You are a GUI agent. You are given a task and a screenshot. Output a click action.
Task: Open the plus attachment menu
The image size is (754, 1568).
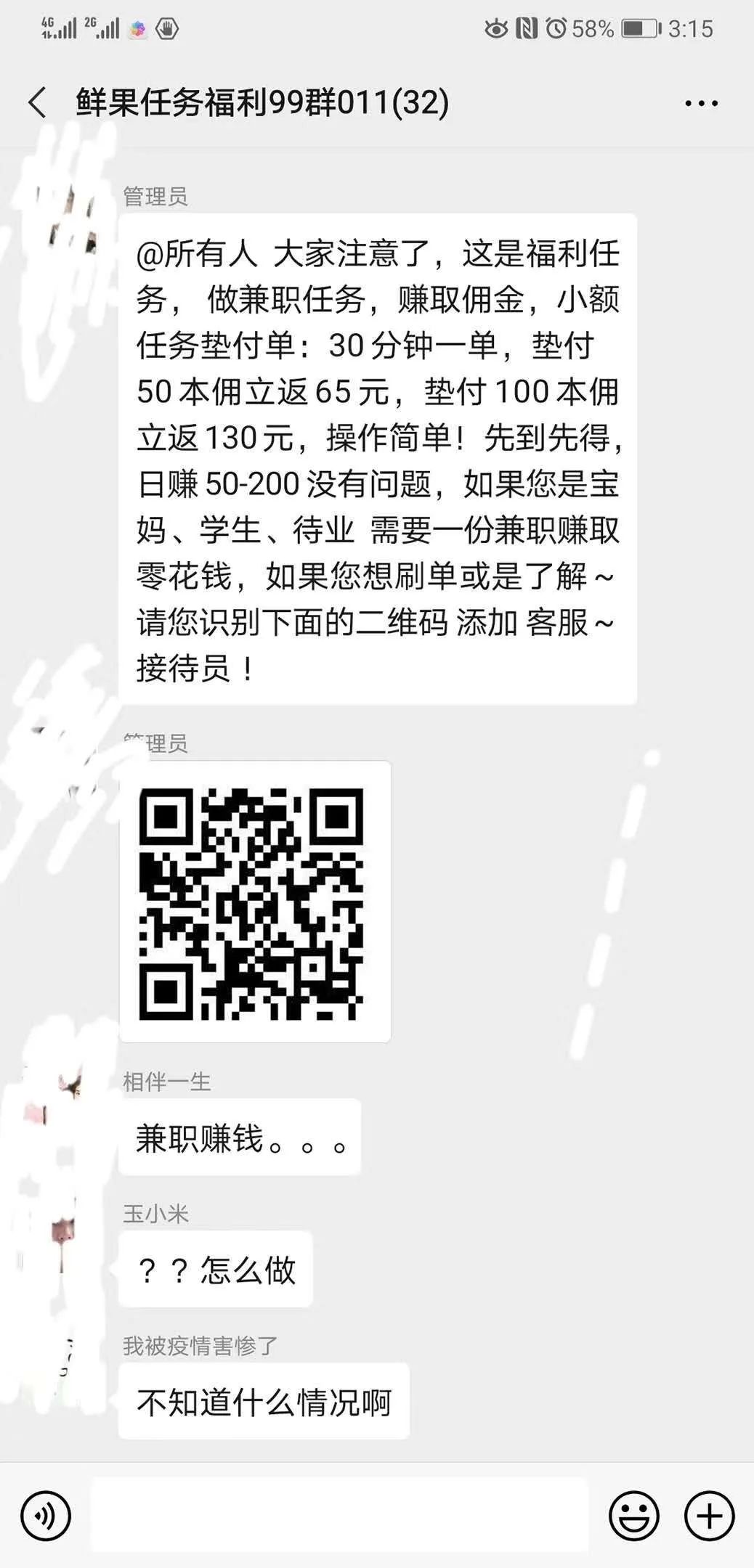click(710, 1516)
